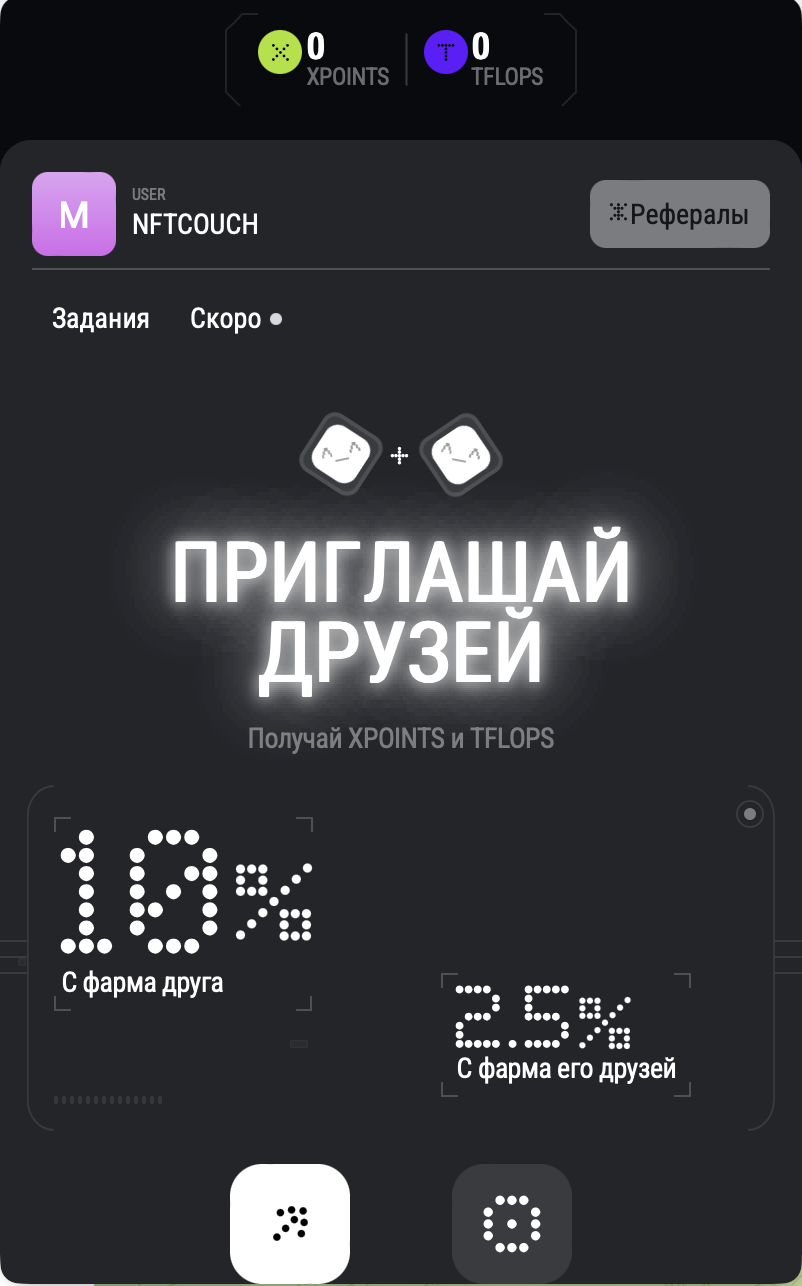
Task: Switch to the Задания tab
Action: (101, 319)
